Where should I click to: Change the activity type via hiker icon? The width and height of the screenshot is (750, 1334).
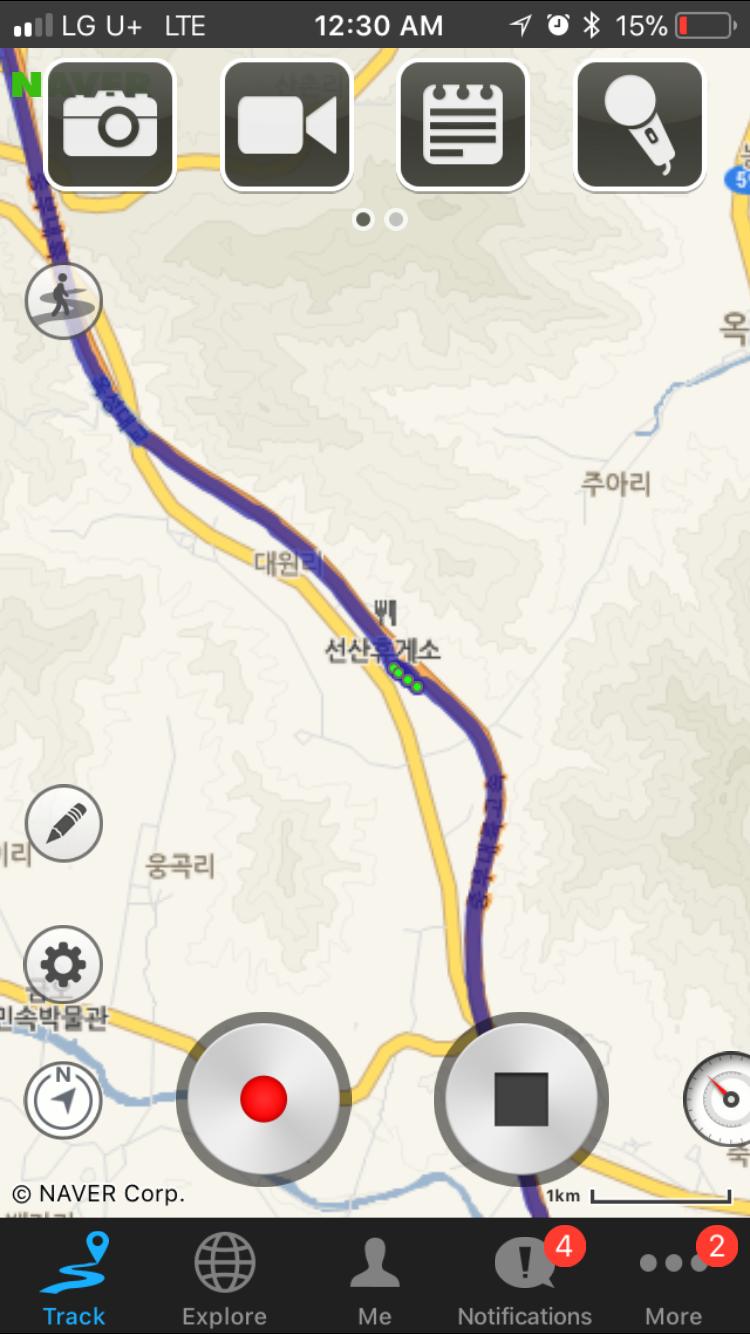tap(64, 300)
